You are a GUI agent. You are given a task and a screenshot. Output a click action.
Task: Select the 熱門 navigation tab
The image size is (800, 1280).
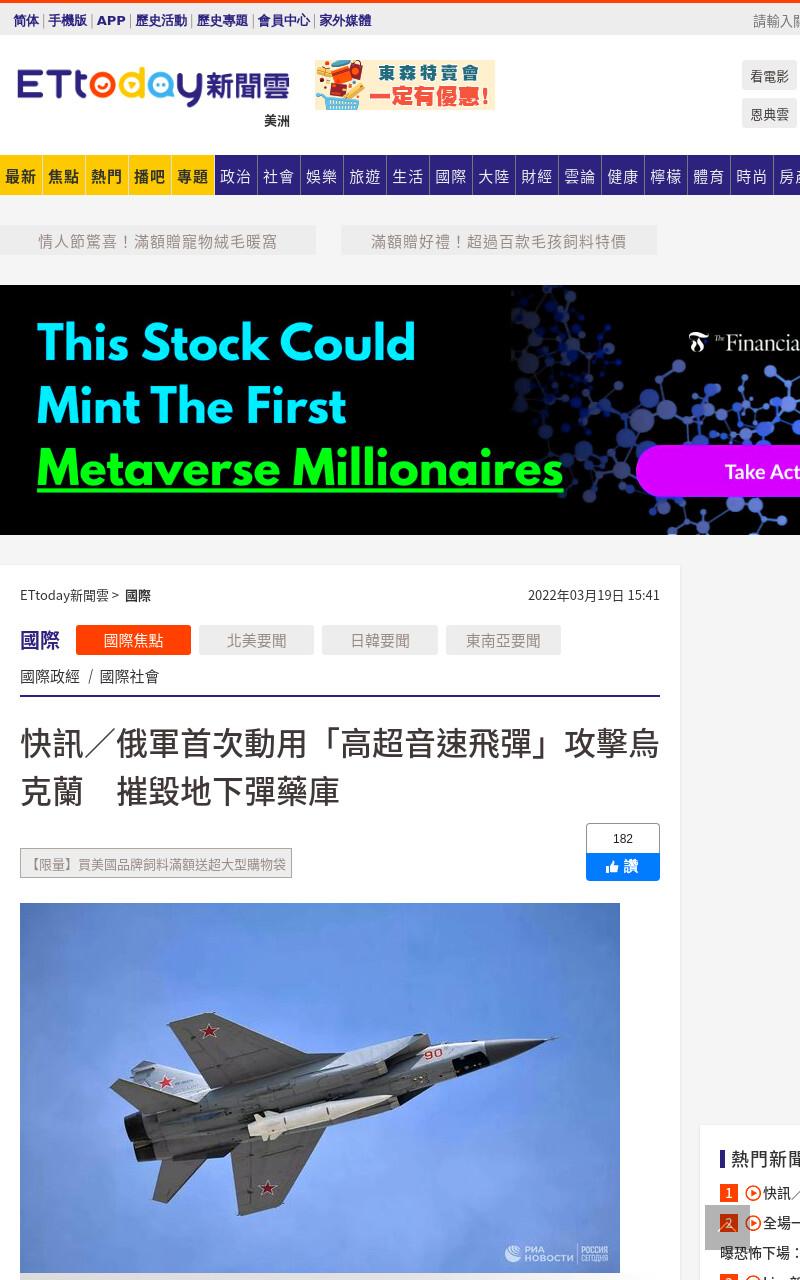(x=107, y=176)
